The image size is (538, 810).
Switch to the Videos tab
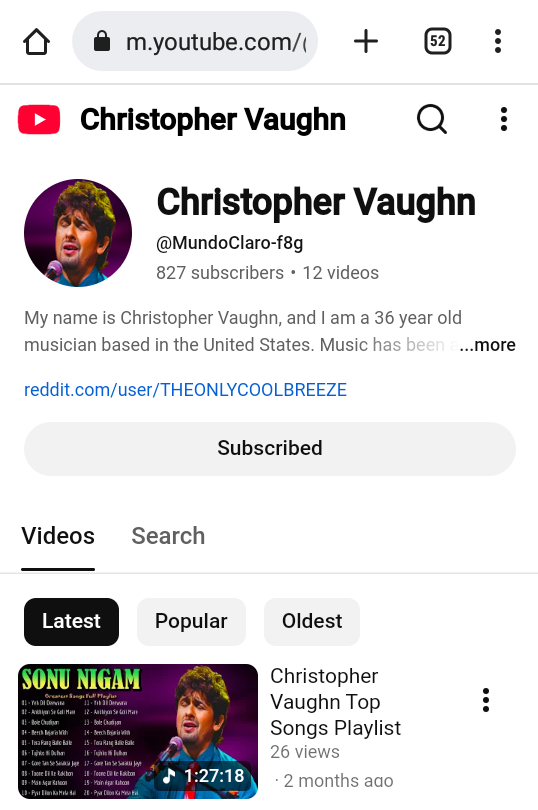click(58, 536)
